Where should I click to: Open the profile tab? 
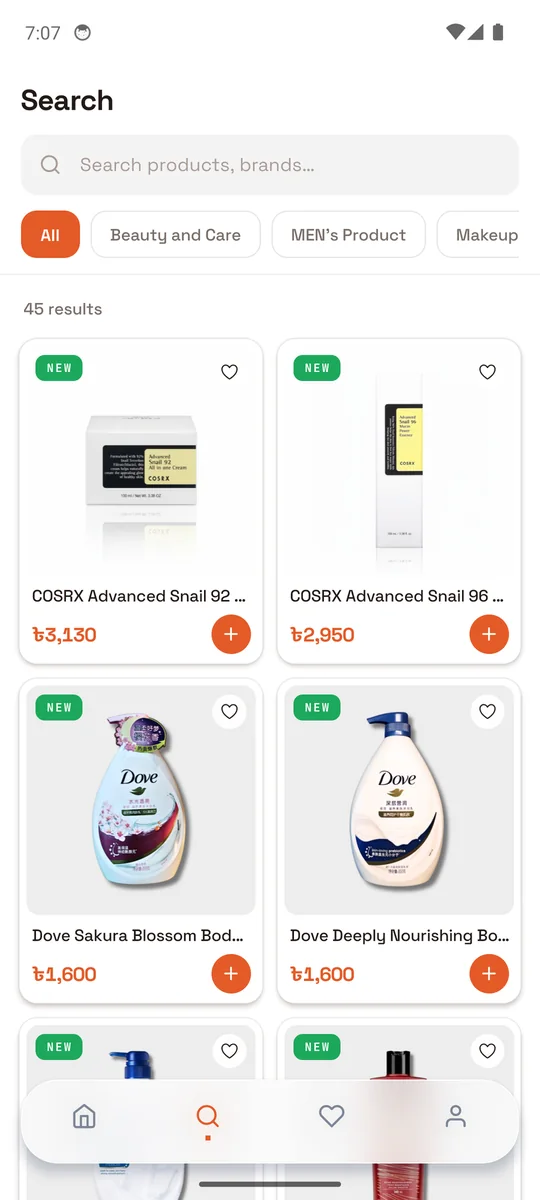click(455, 1117)
